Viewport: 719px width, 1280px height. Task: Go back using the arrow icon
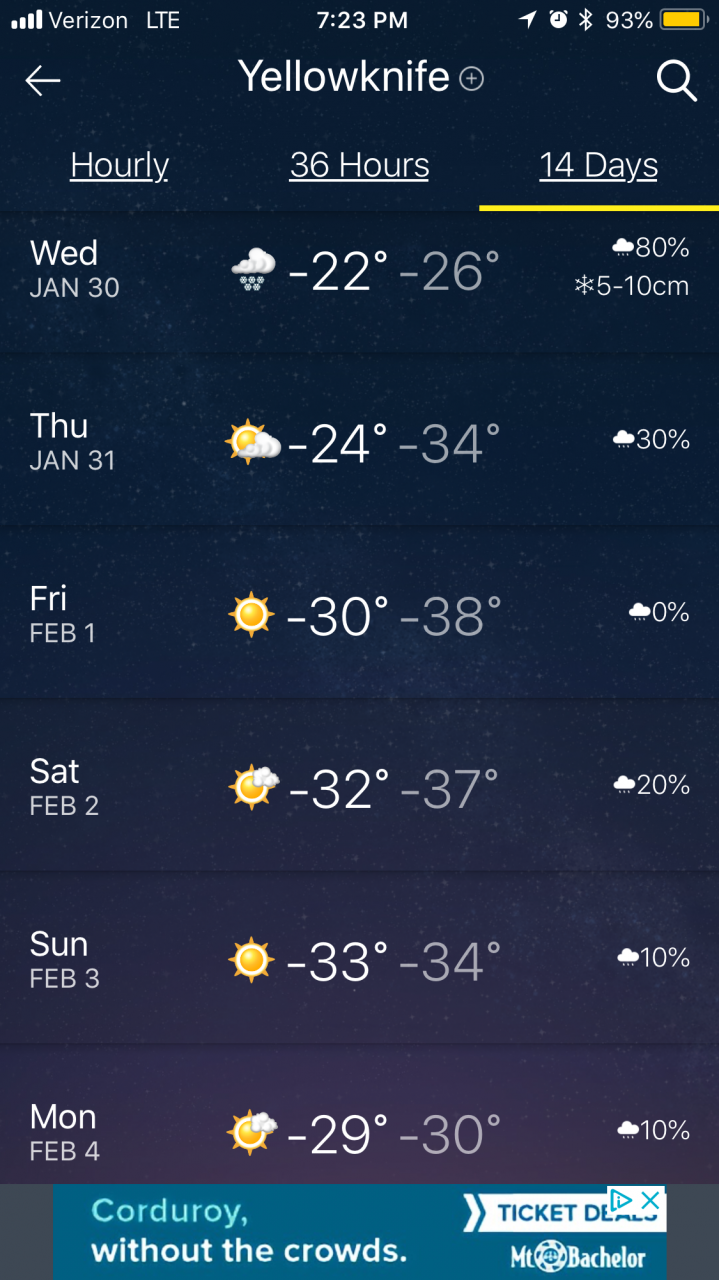[43, 81]
